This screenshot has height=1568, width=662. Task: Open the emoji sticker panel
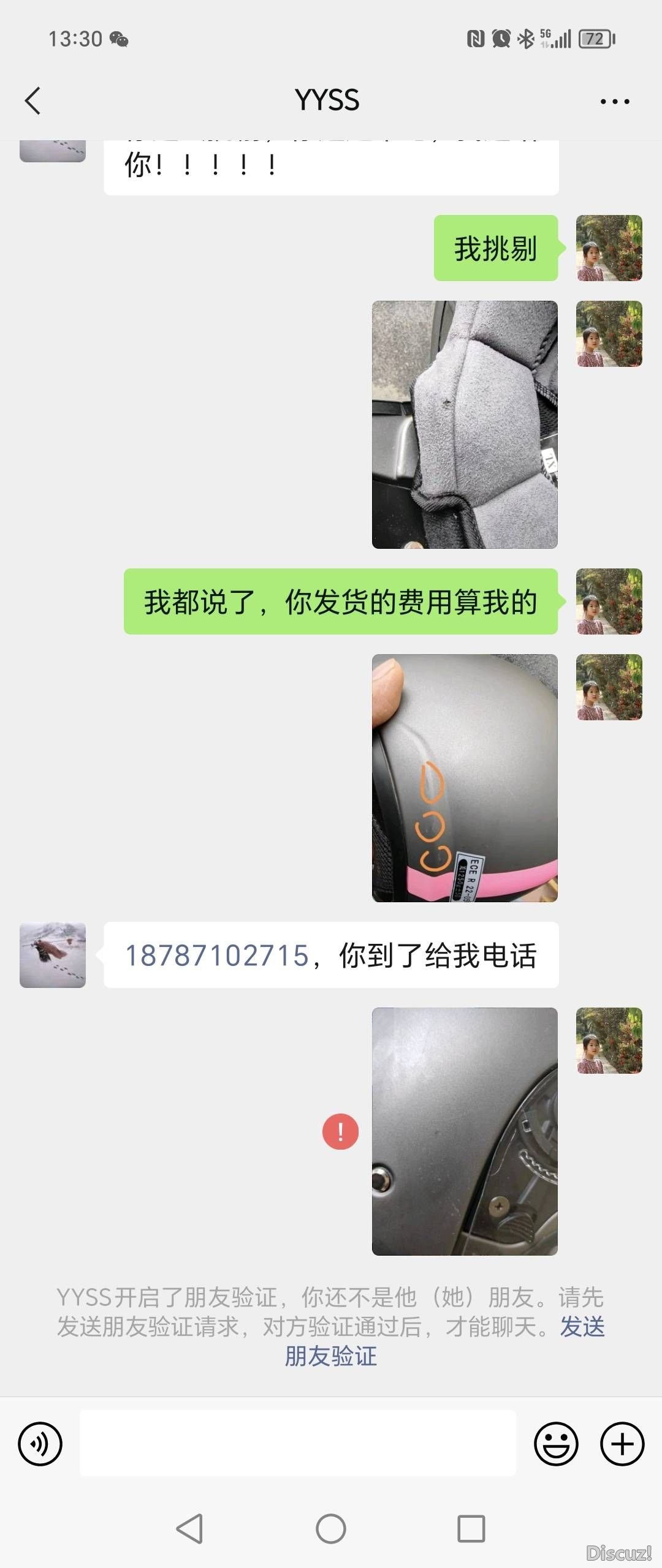(x=556, y=1444)
